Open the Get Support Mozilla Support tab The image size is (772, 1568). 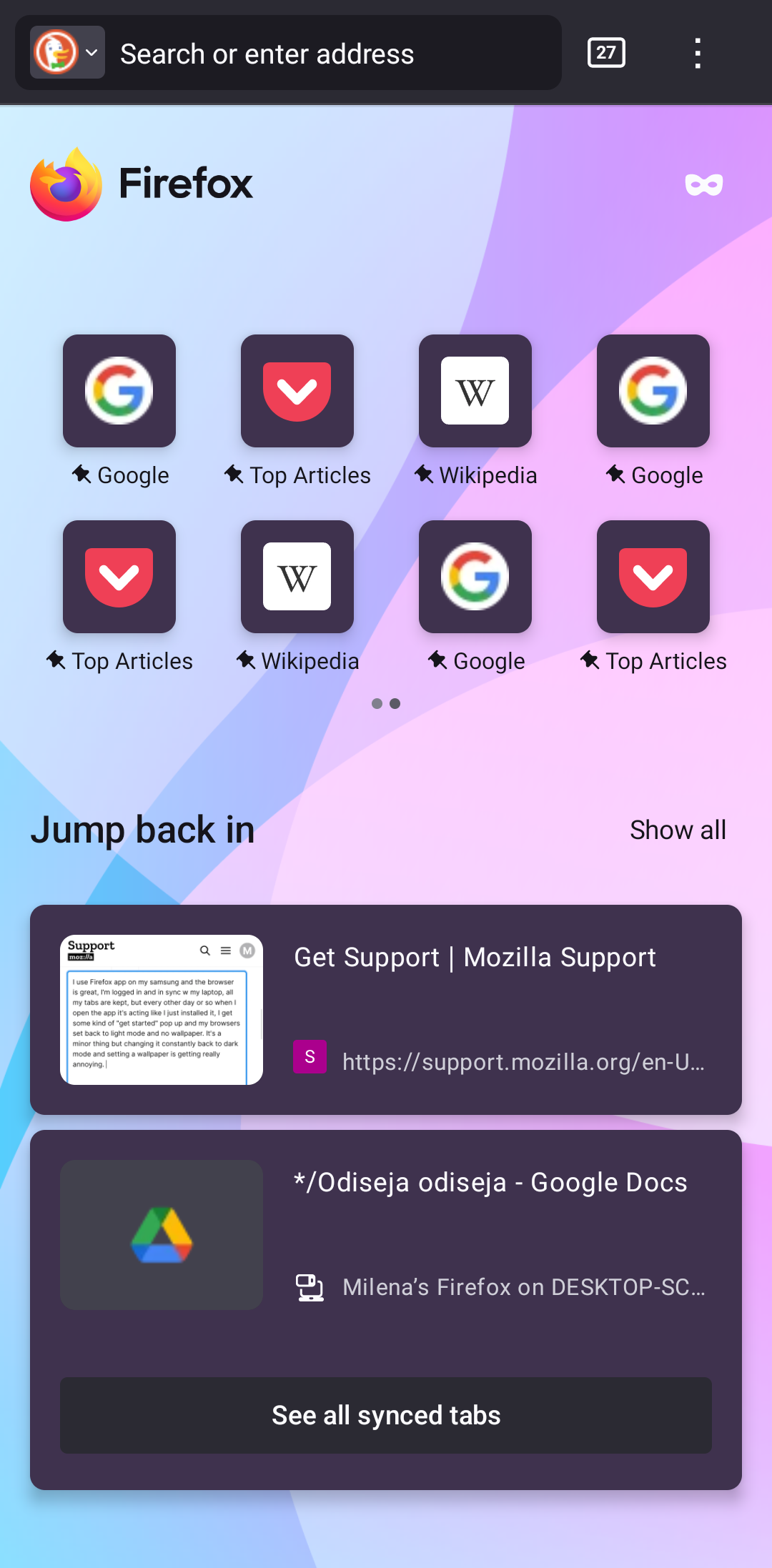point(386,1010)
